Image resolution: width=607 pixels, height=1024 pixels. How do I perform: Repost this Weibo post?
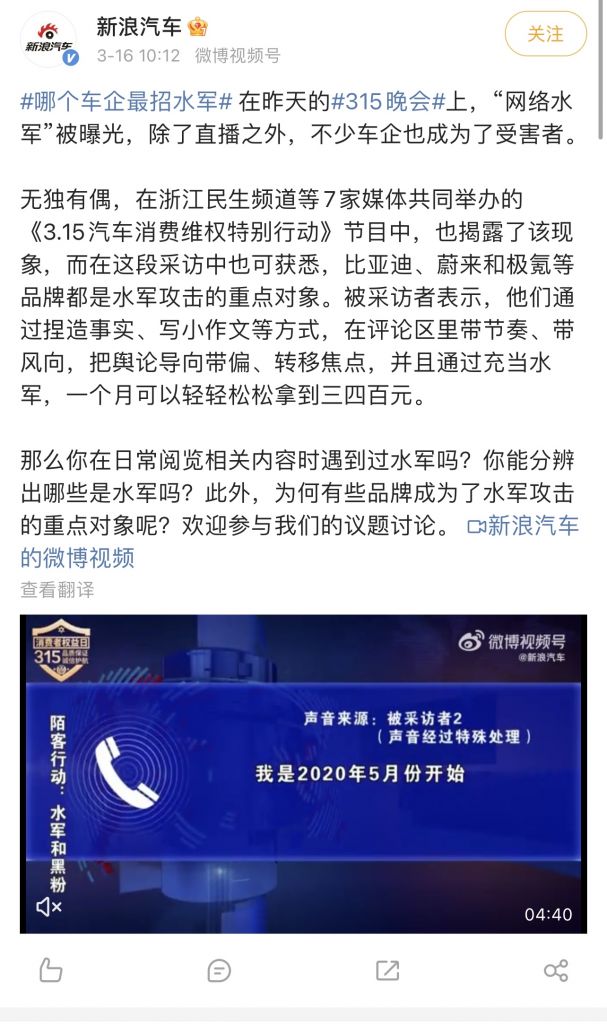click(387, 970)
